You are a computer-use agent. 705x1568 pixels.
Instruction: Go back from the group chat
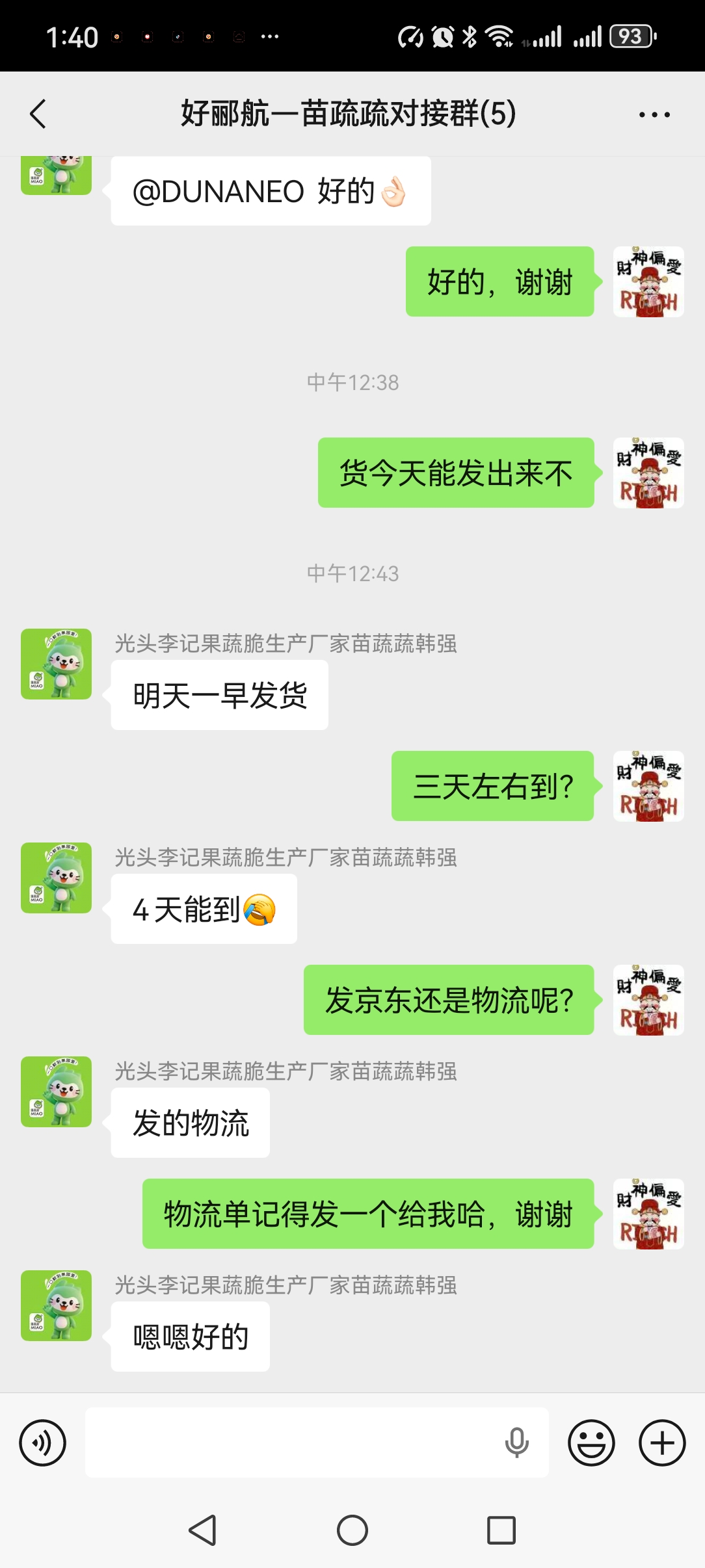coord(38,114)
